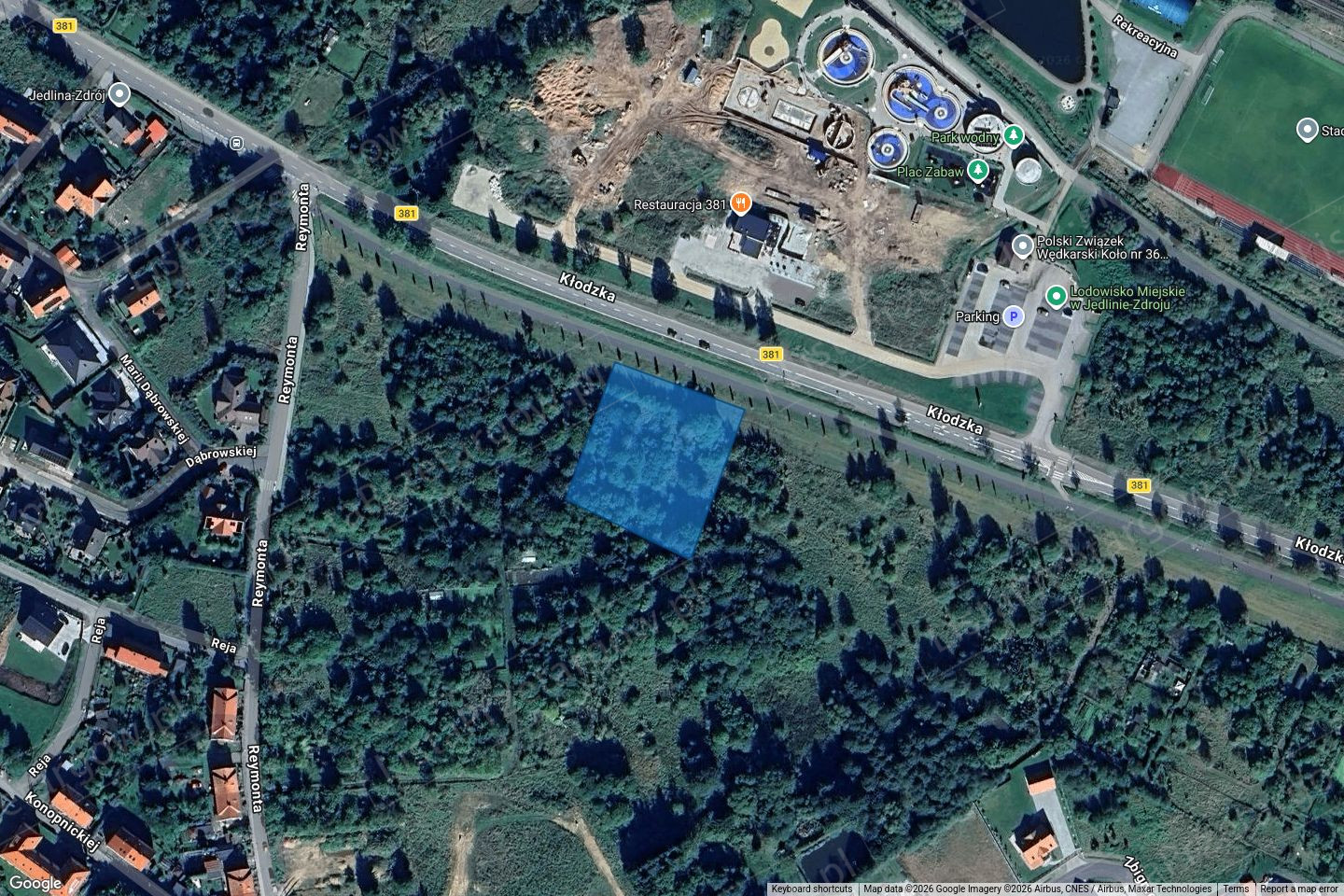Open the Jedlina-Zdrój location marker

[x=119, y=94]
